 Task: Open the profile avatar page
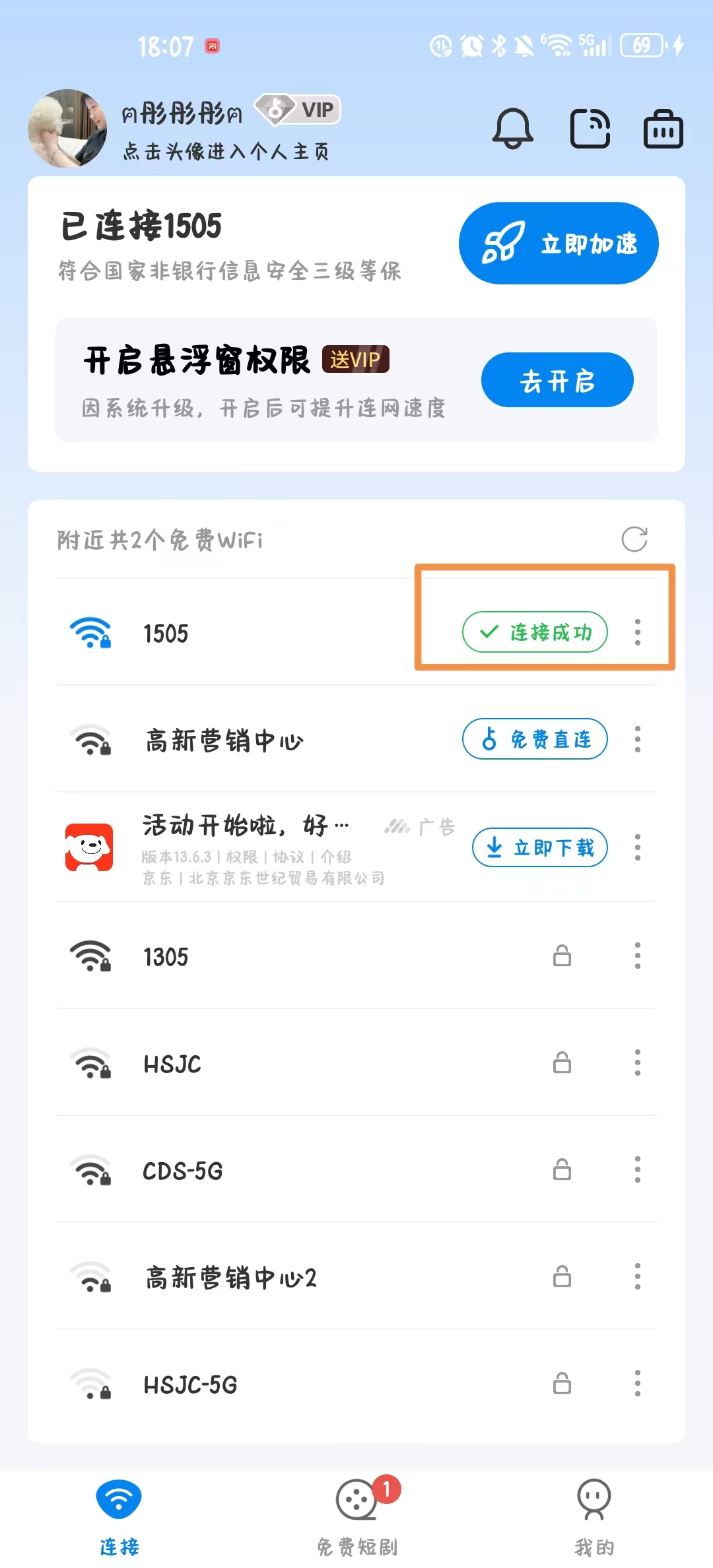[67, 129]
